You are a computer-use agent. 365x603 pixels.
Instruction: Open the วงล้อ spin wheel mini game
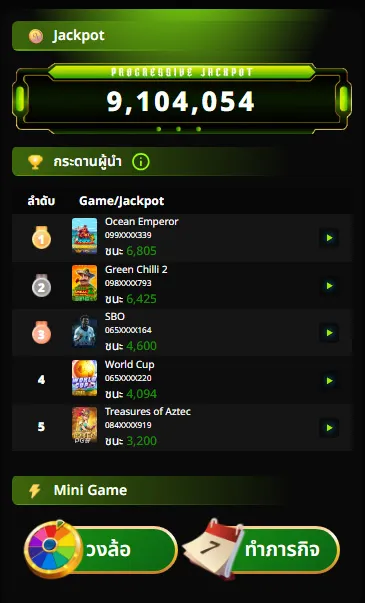click(101, 549)
